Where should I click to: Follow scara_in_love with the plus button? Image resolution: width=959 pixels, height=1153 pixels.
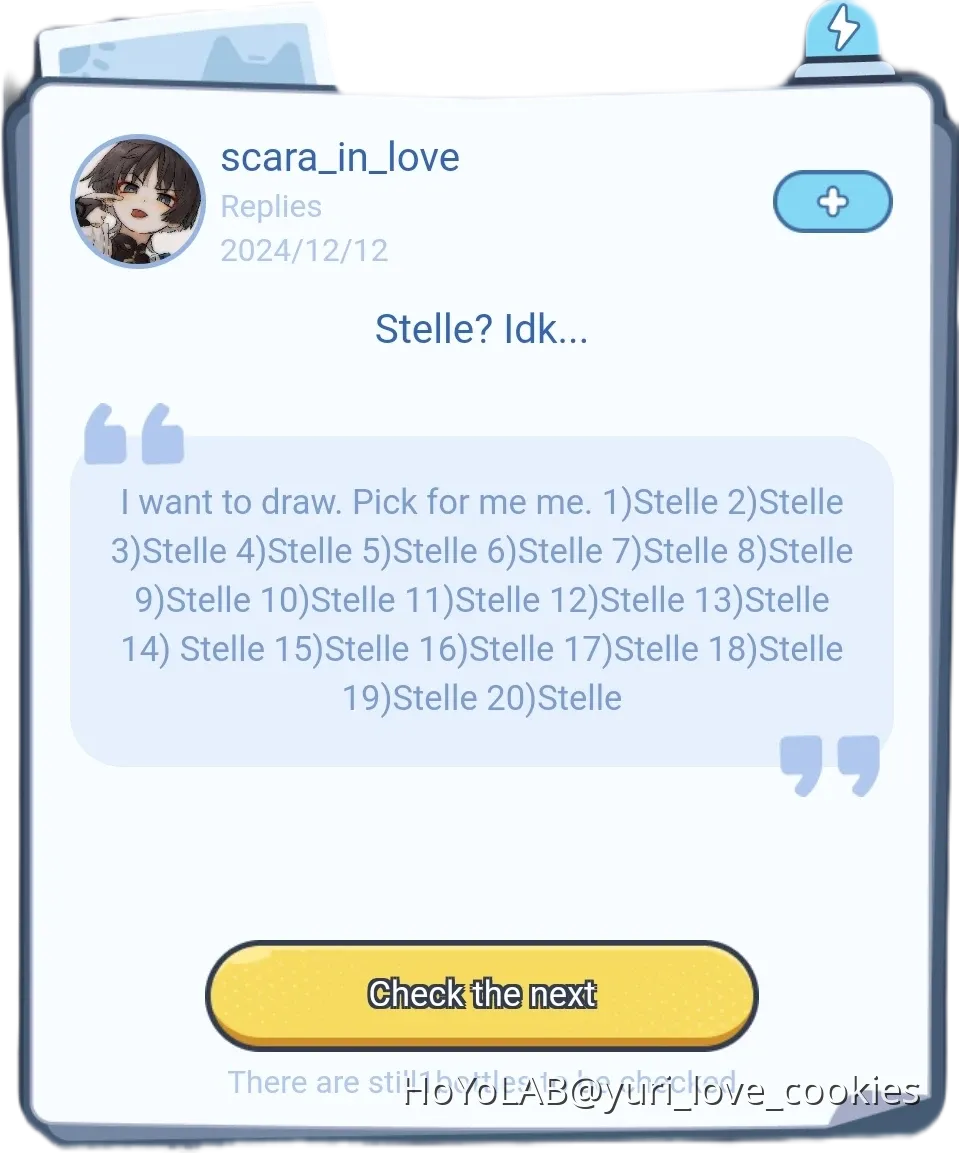[832, 202]
